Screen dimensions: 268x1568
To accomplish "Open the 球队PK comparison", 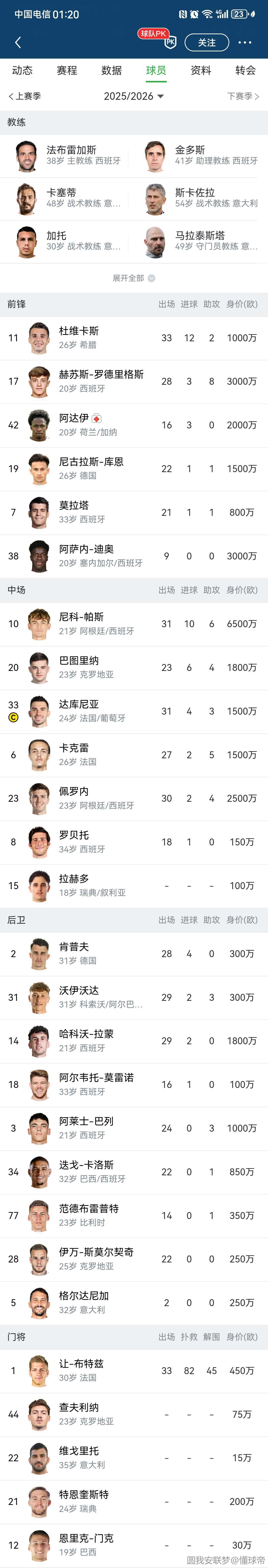I will 157,37.
